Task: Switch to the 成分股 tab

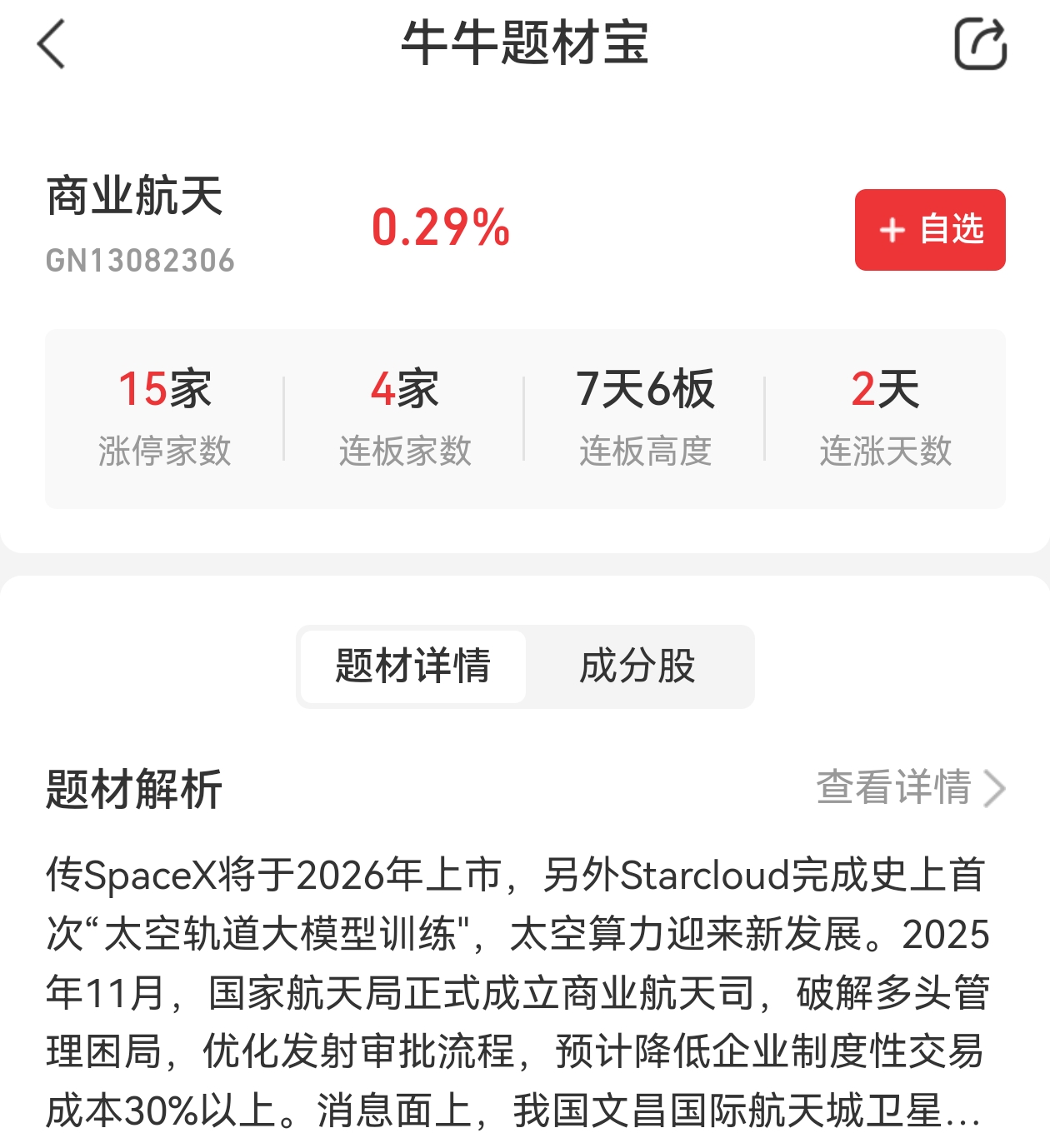Action: coord(637,666)
